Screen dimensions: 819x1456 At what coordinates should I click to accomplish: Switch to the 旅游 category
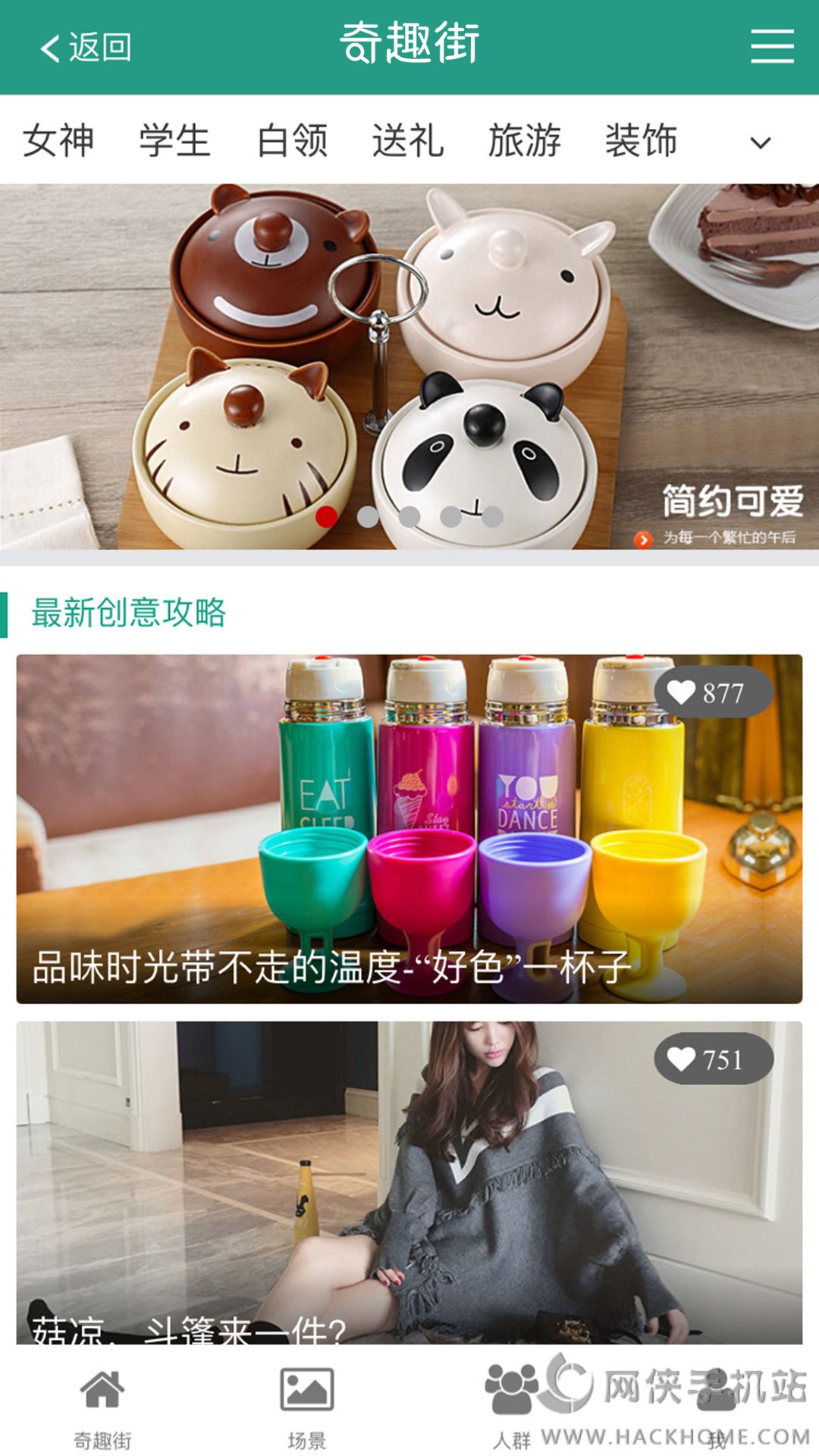click(x=524, y=141)
